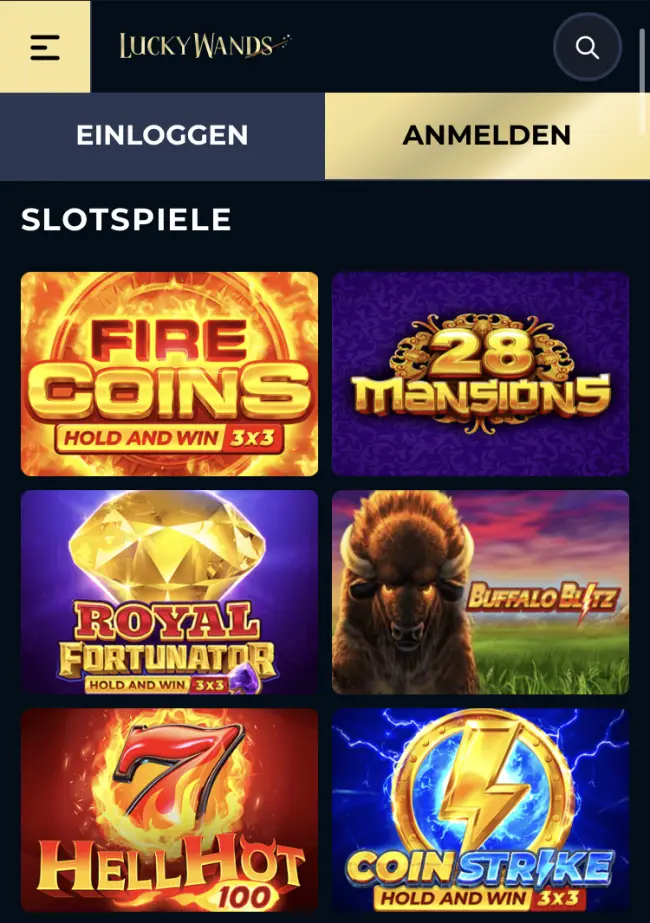Open the Hell Hot 100 game

[x=169, y=810]
